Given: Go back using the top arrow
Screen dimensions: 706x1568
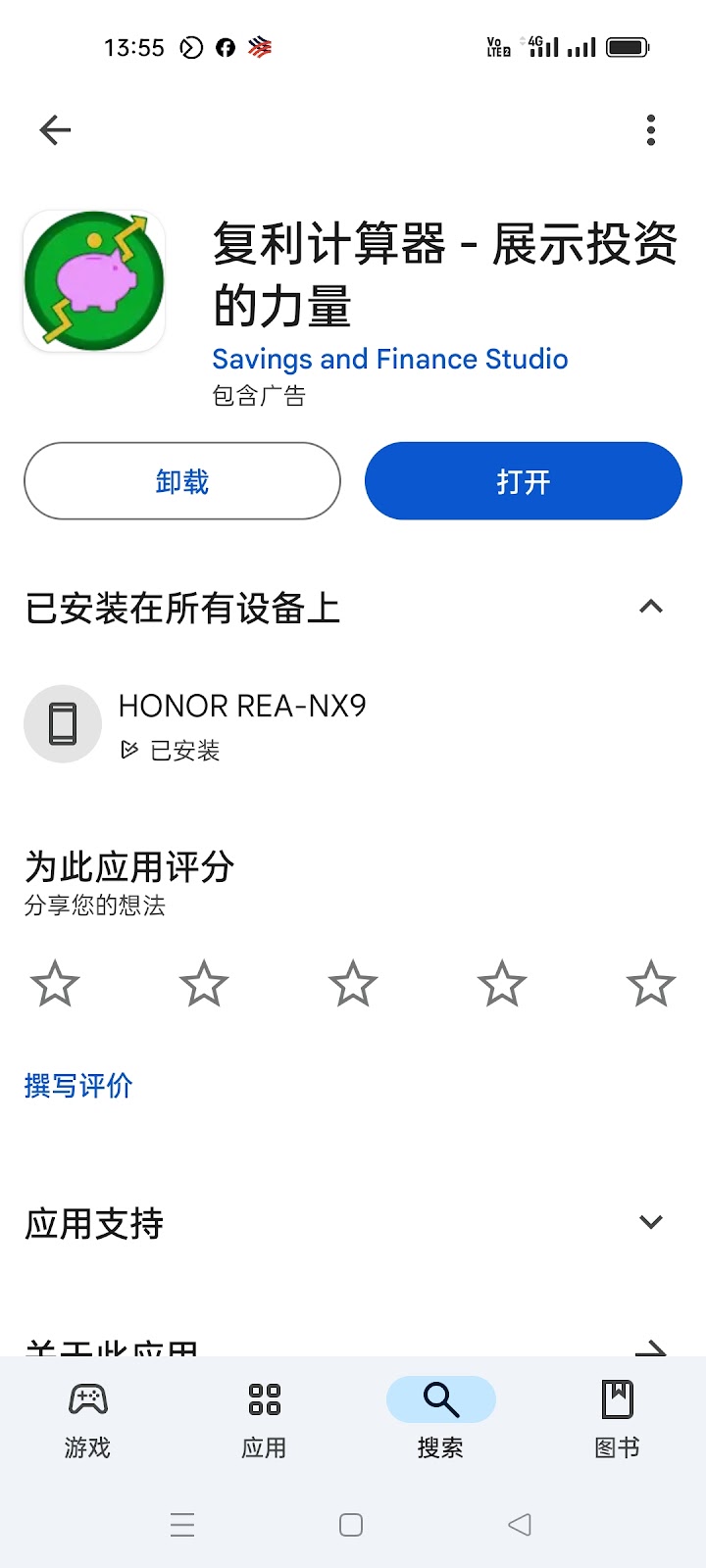Looking at the screenshot, I should [x=56, y=129].
